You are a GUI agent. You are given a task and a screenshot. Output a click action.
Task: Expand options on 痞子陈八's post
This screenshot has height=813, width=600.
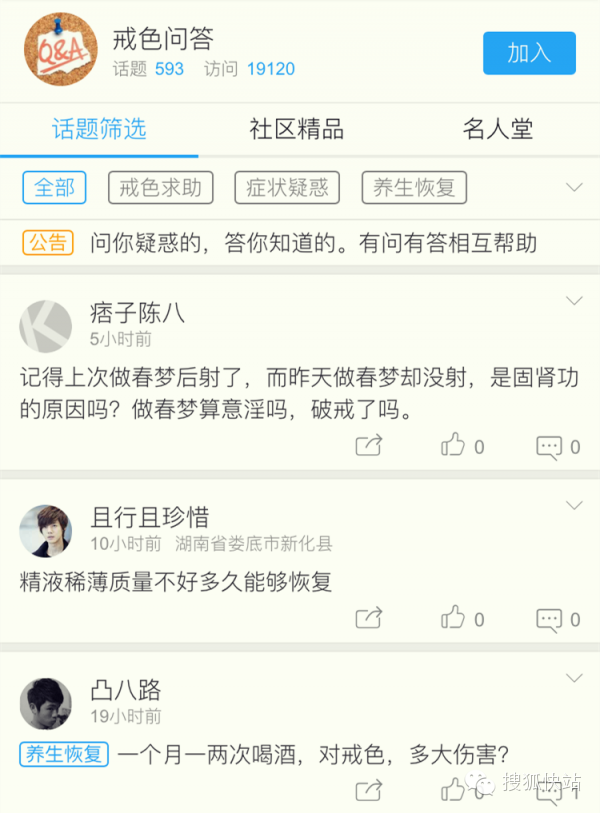(574, 301)
